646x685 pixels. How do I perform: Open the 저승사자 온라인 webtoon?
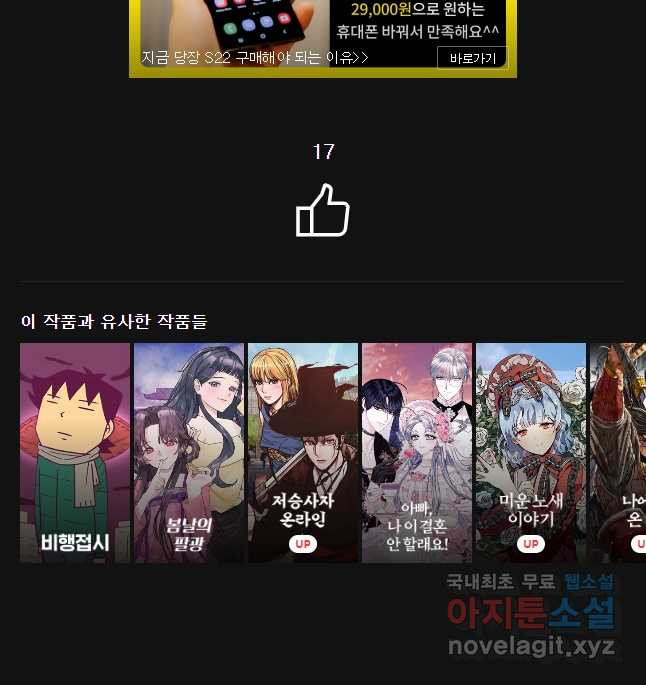coord(303,452)
